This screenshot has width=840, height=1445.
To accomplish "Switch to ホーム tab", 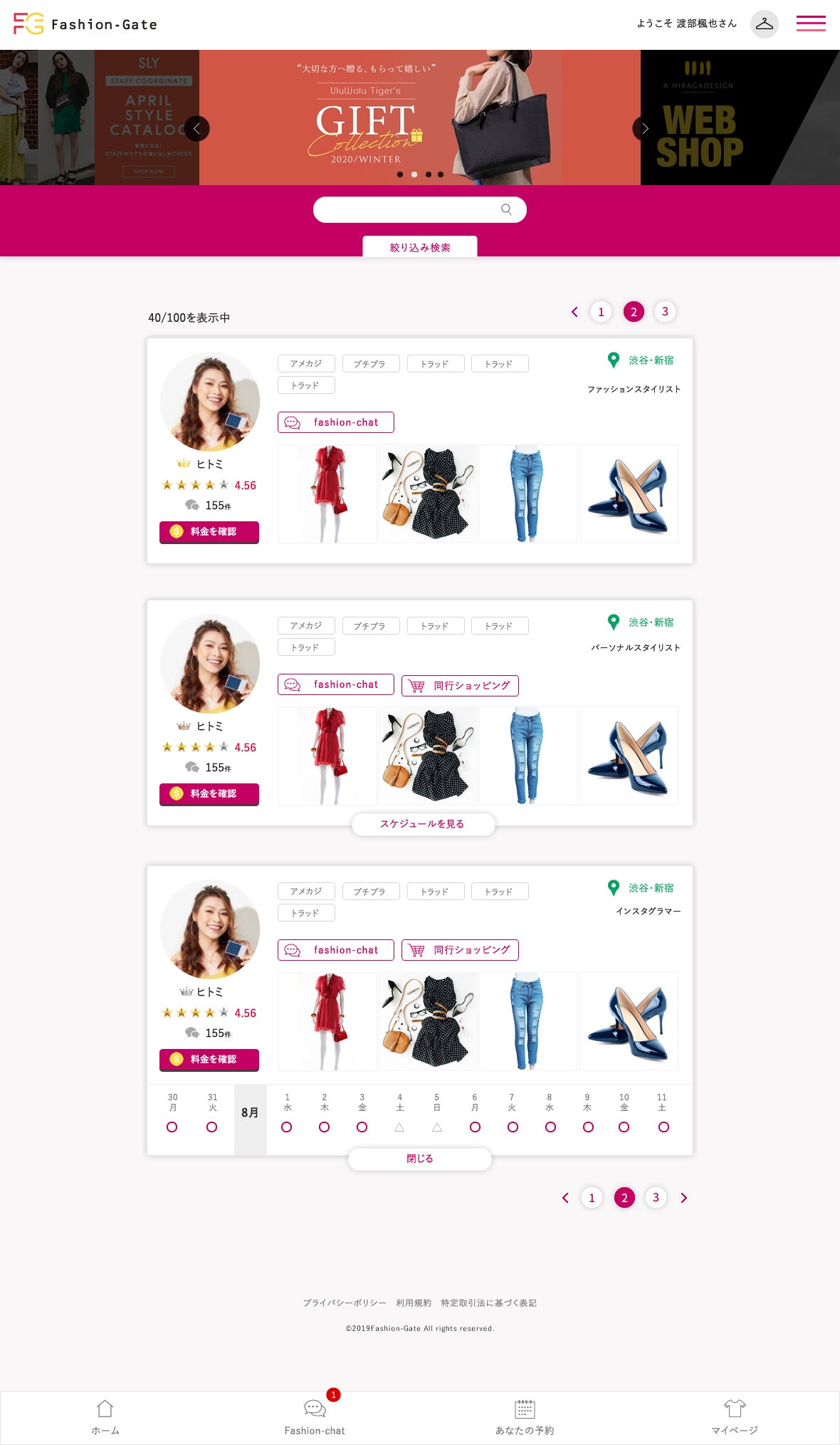I will 105,1417.
